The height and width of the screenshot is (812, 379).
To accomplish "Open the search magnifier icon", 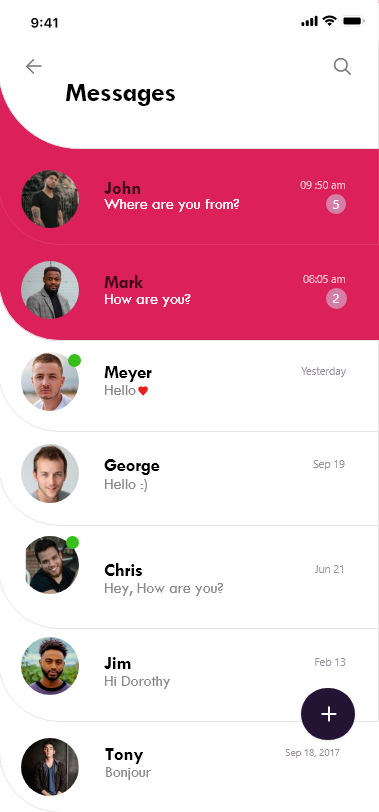I will (342, 66).
